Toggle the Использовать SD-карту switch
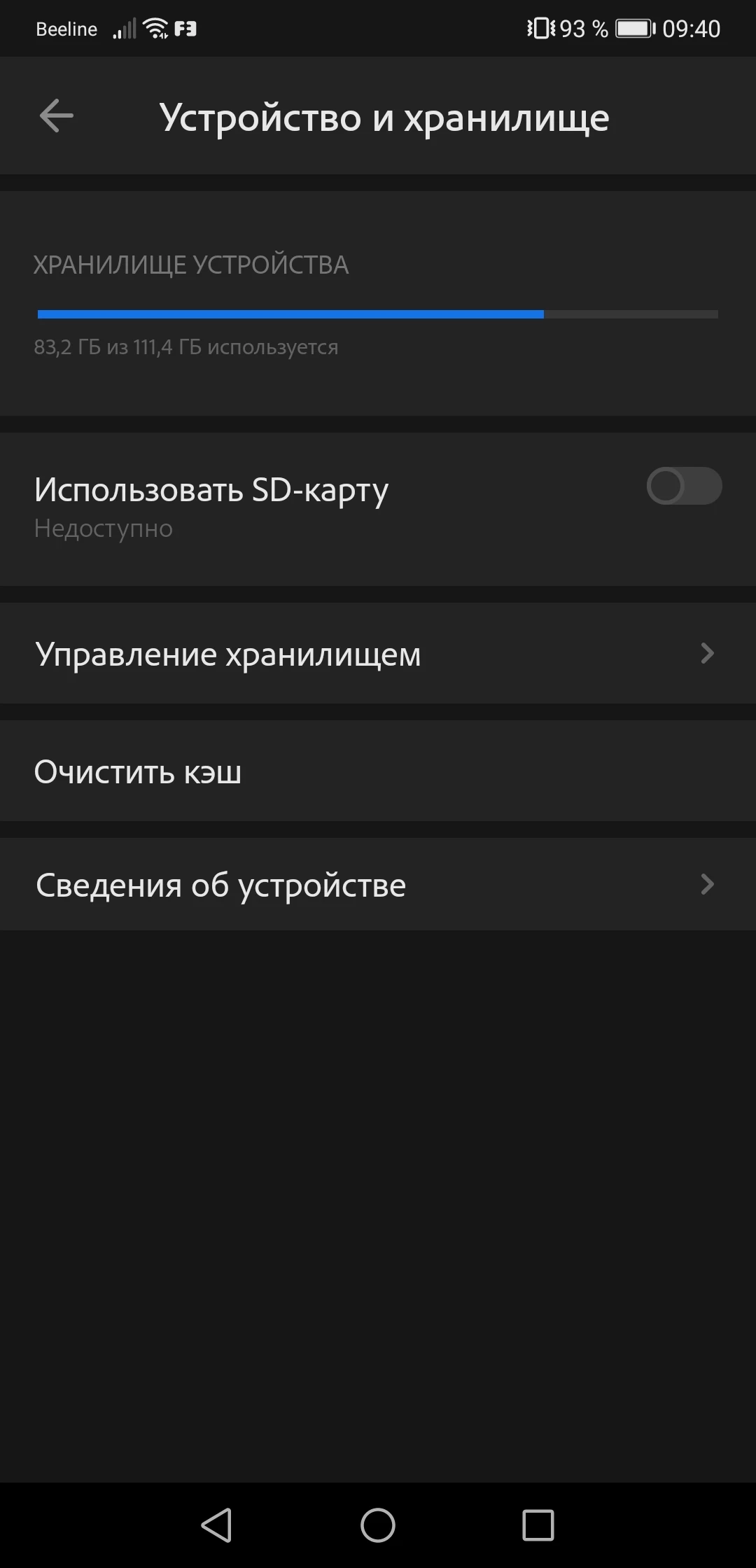Screen dimensions: 756x1568 point(683,486)
